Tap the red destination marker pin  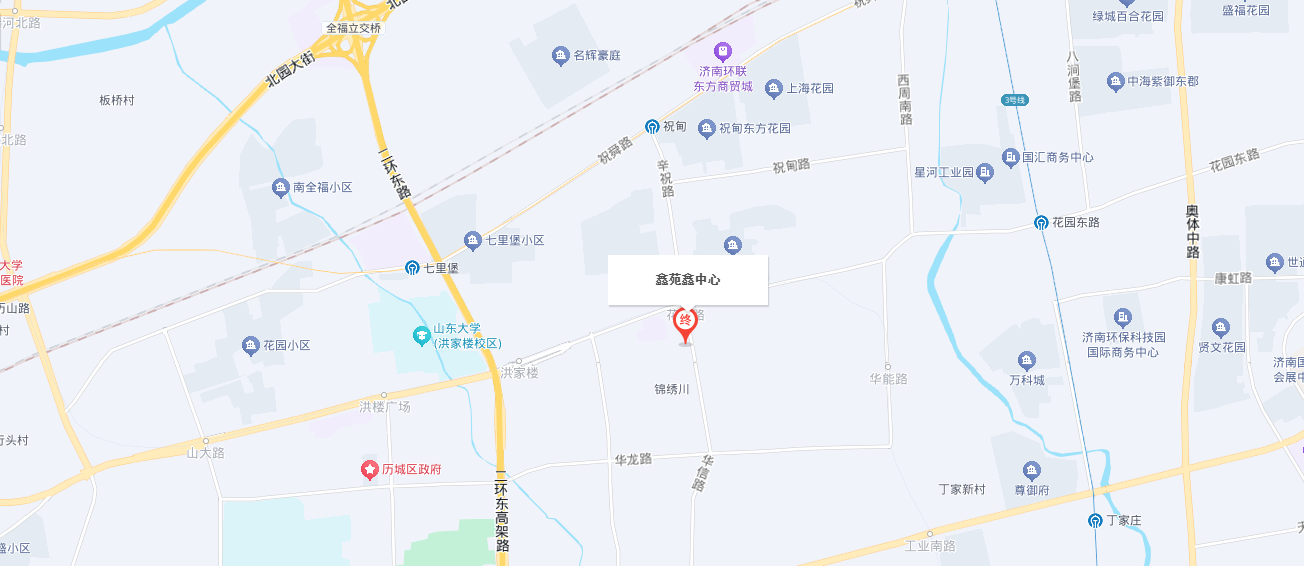(x=685, y=324)
